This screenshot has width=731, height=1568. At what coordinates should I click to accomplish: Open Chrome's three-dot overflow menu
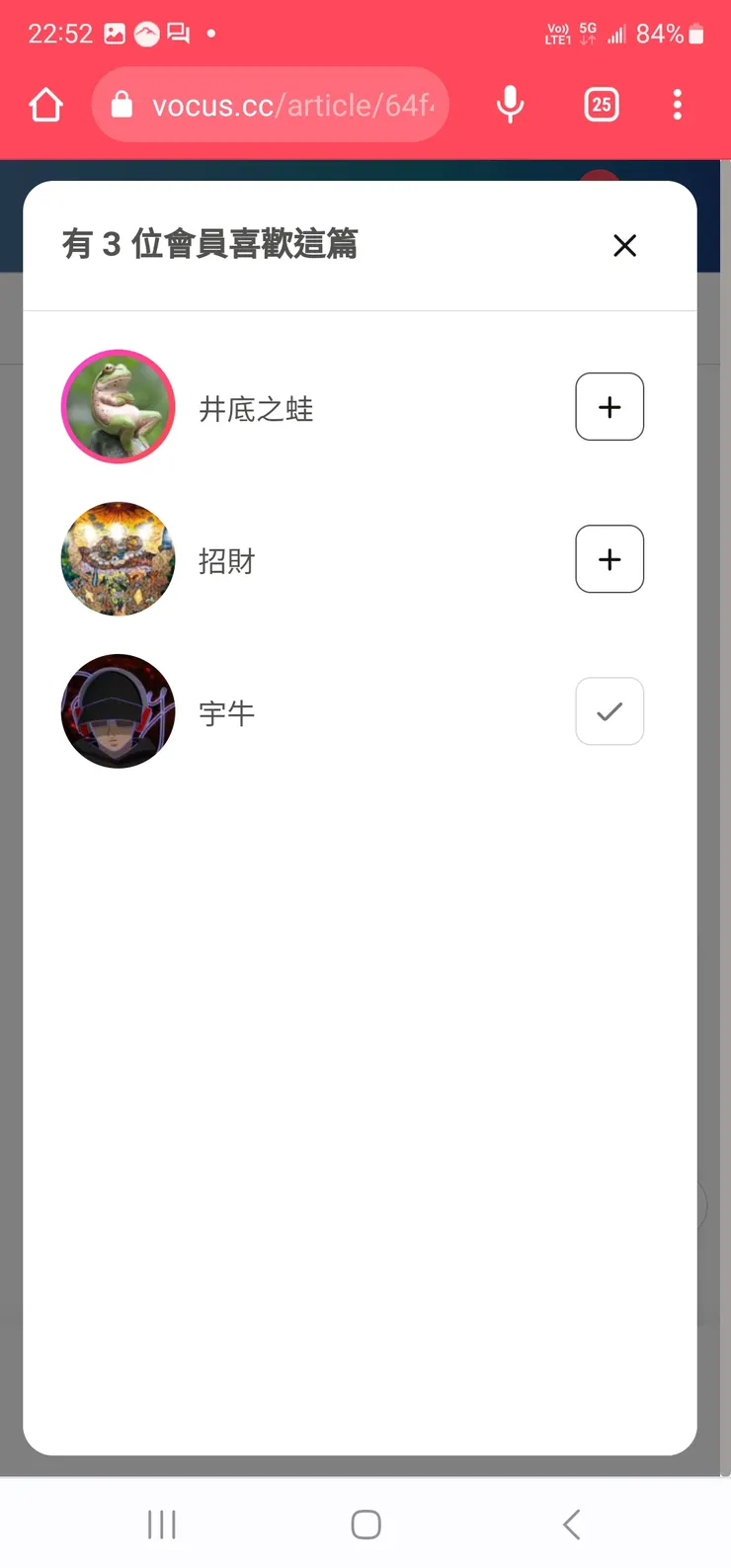[678, 104]
